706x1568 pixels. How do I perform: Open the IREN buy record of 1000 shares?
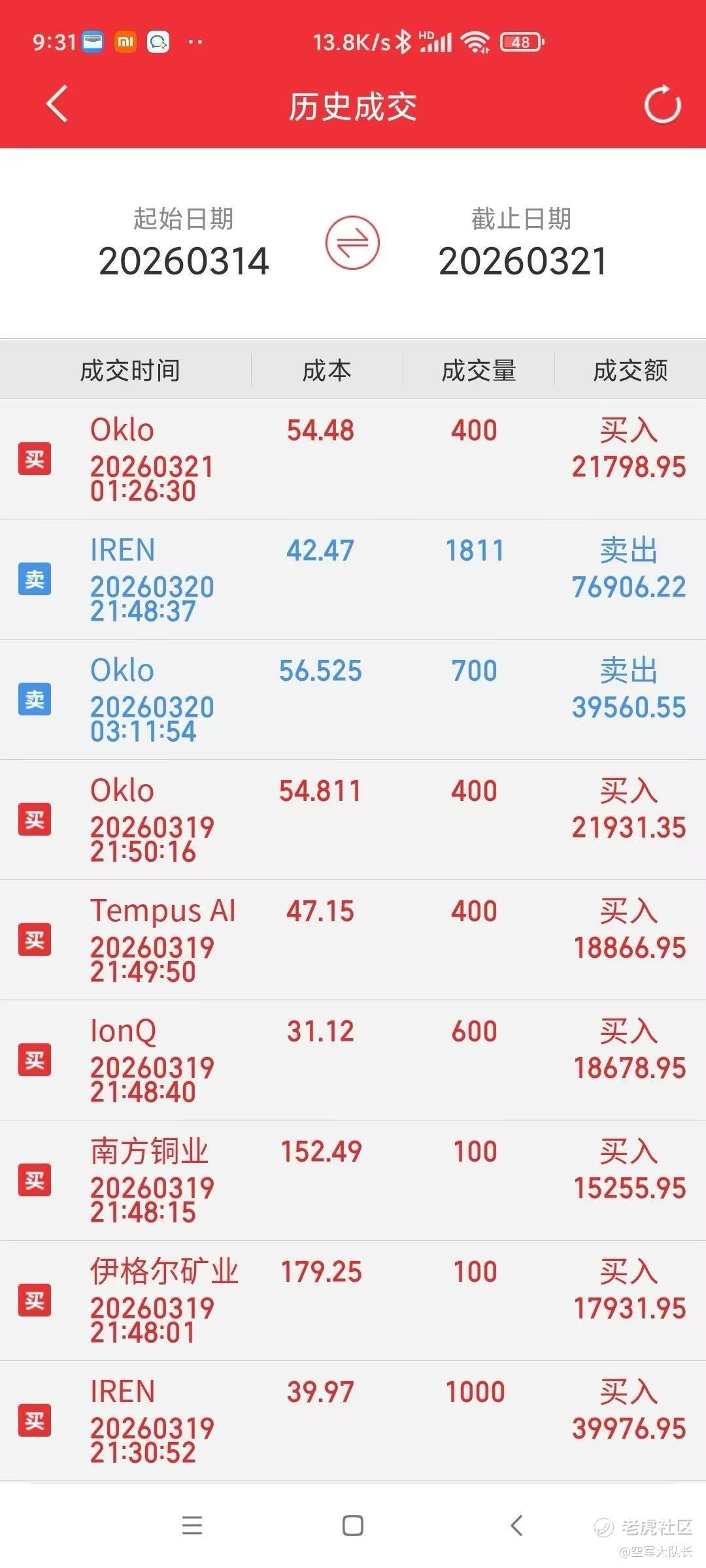point(353,1420)
